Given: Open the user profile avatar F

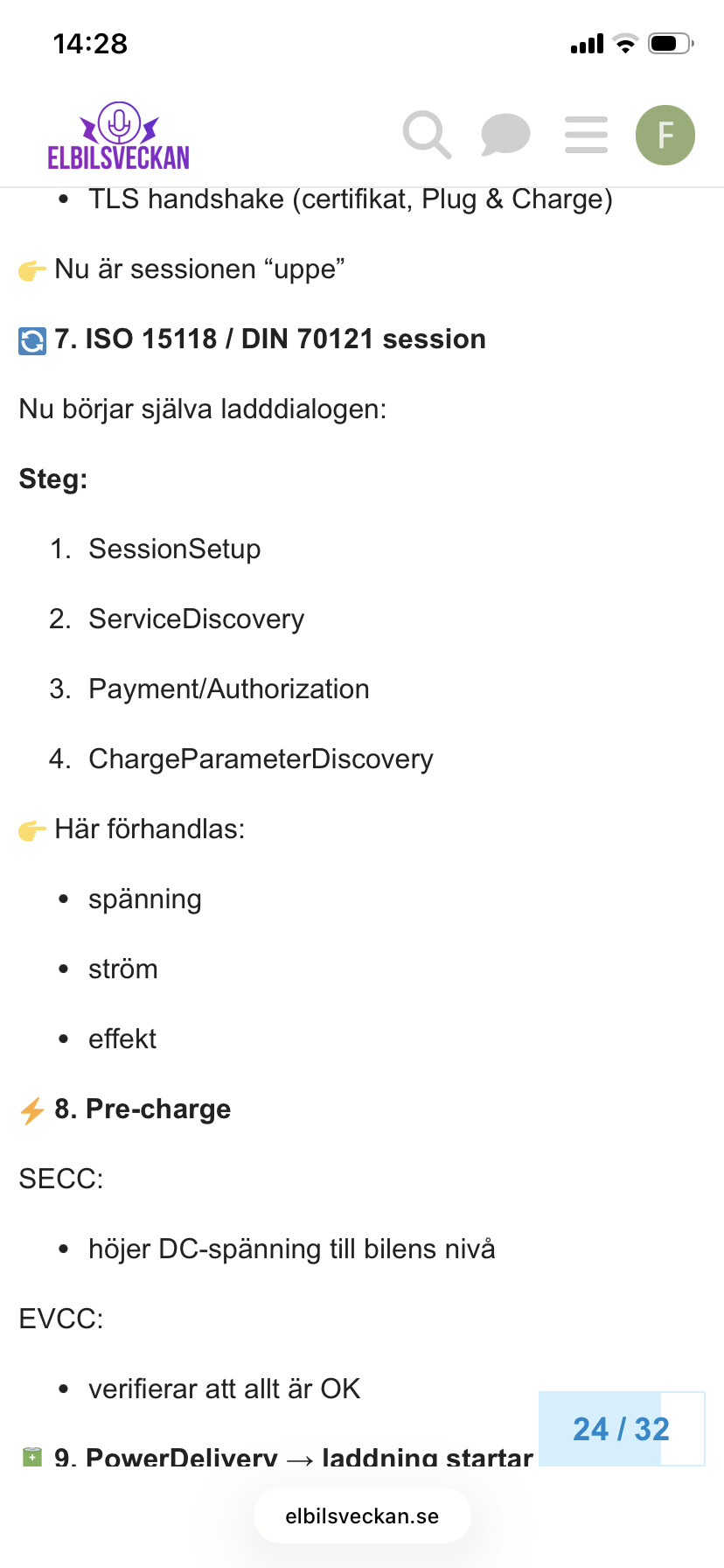Looking at the screenshot, I should coord(665,135).
